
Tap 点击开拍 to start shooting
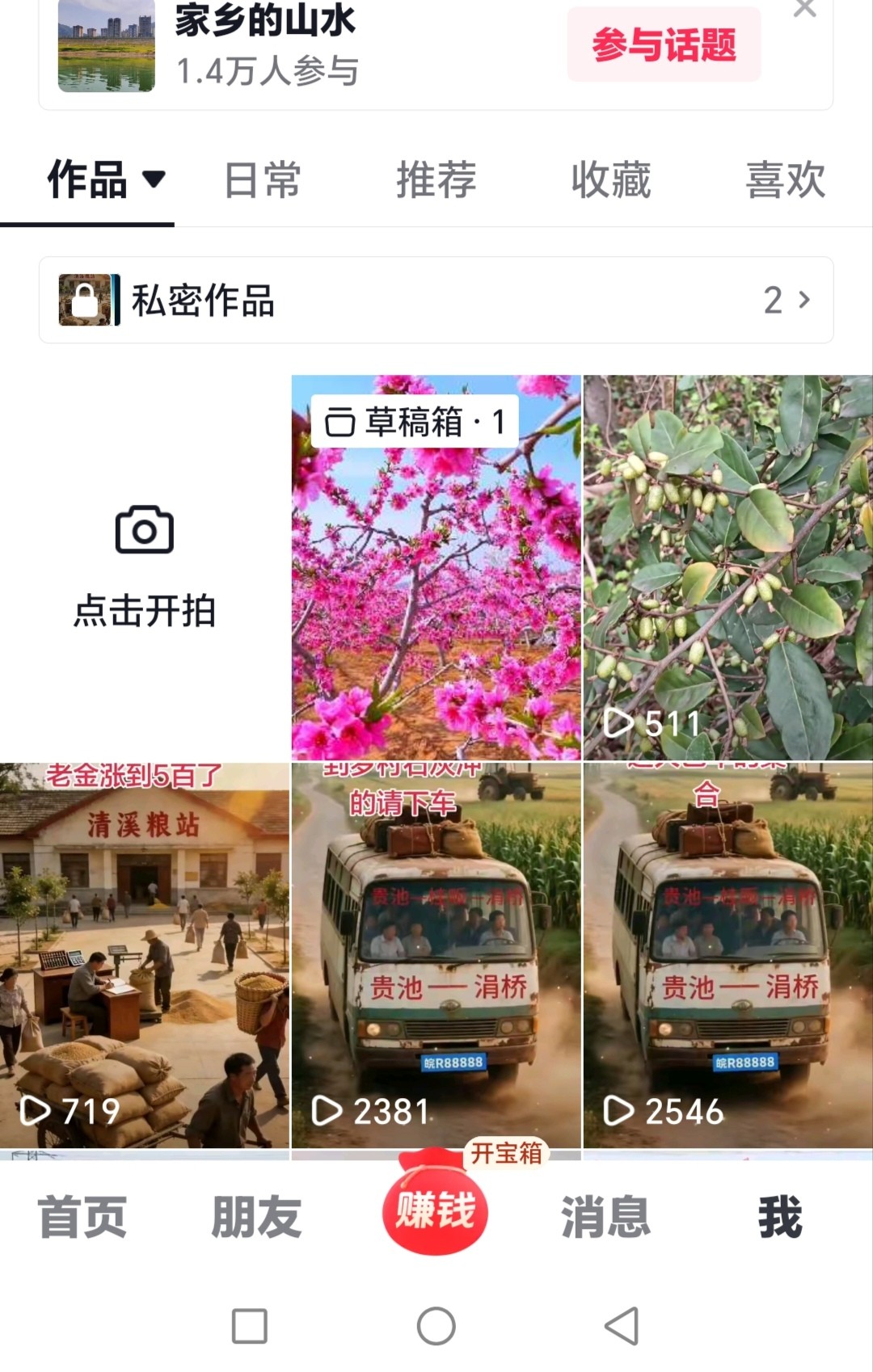click(145, 566)
